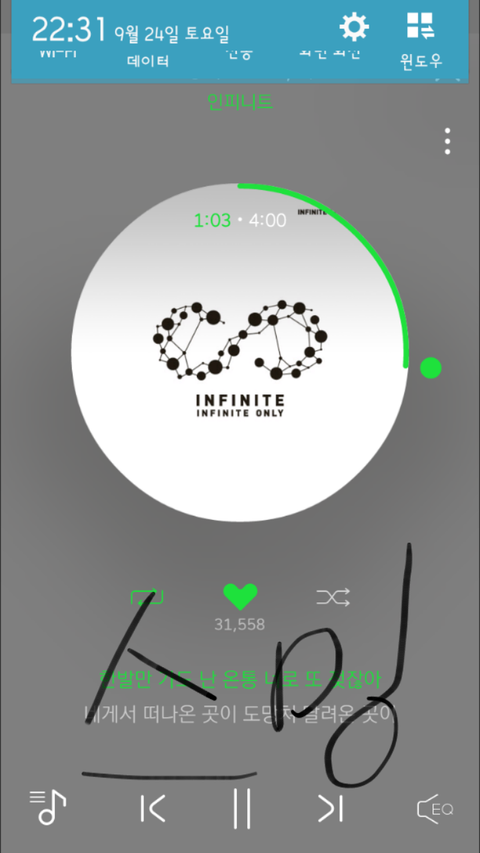Open the settings gear in the notification bar
Screen dimensions: 480x853
click(354, 27)
